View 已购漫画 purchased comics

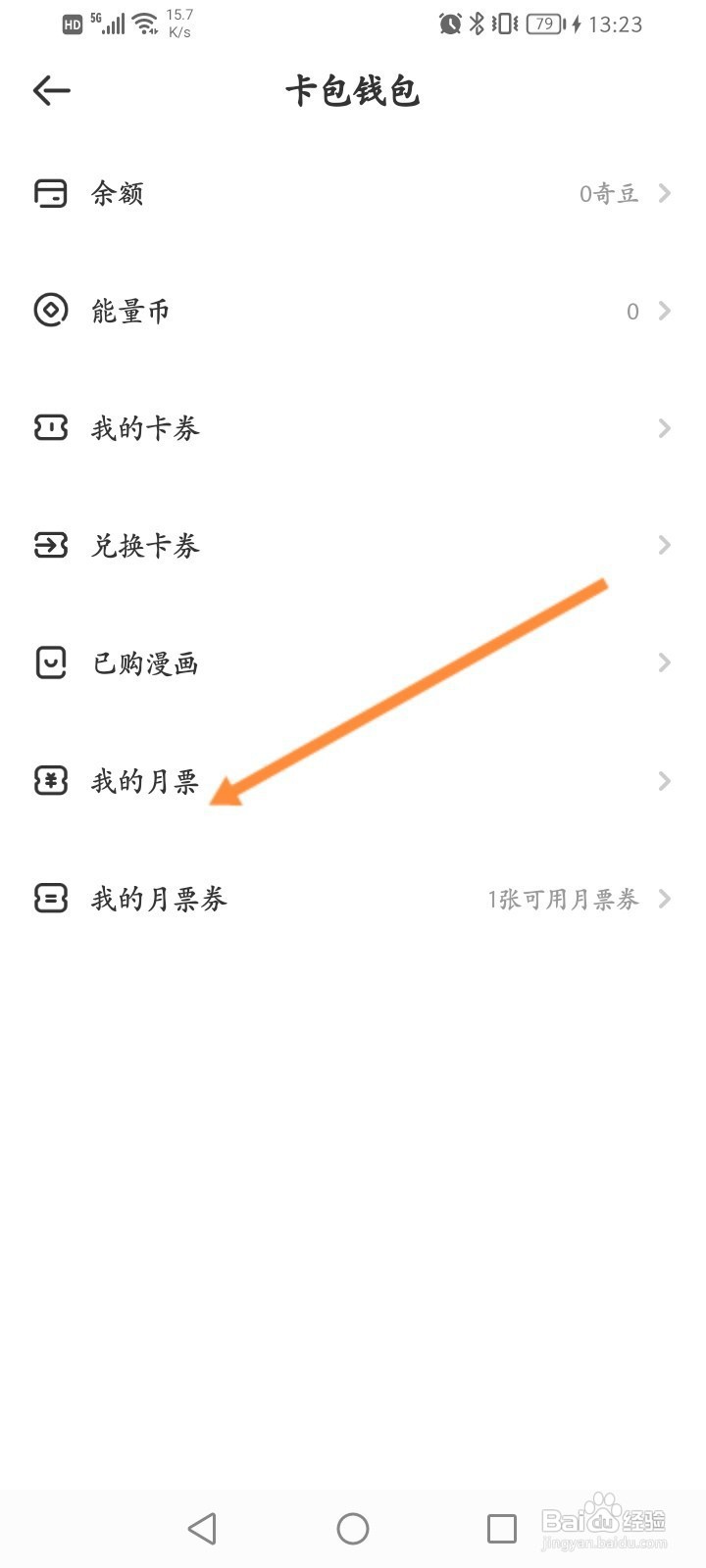[x=353, y=663]
